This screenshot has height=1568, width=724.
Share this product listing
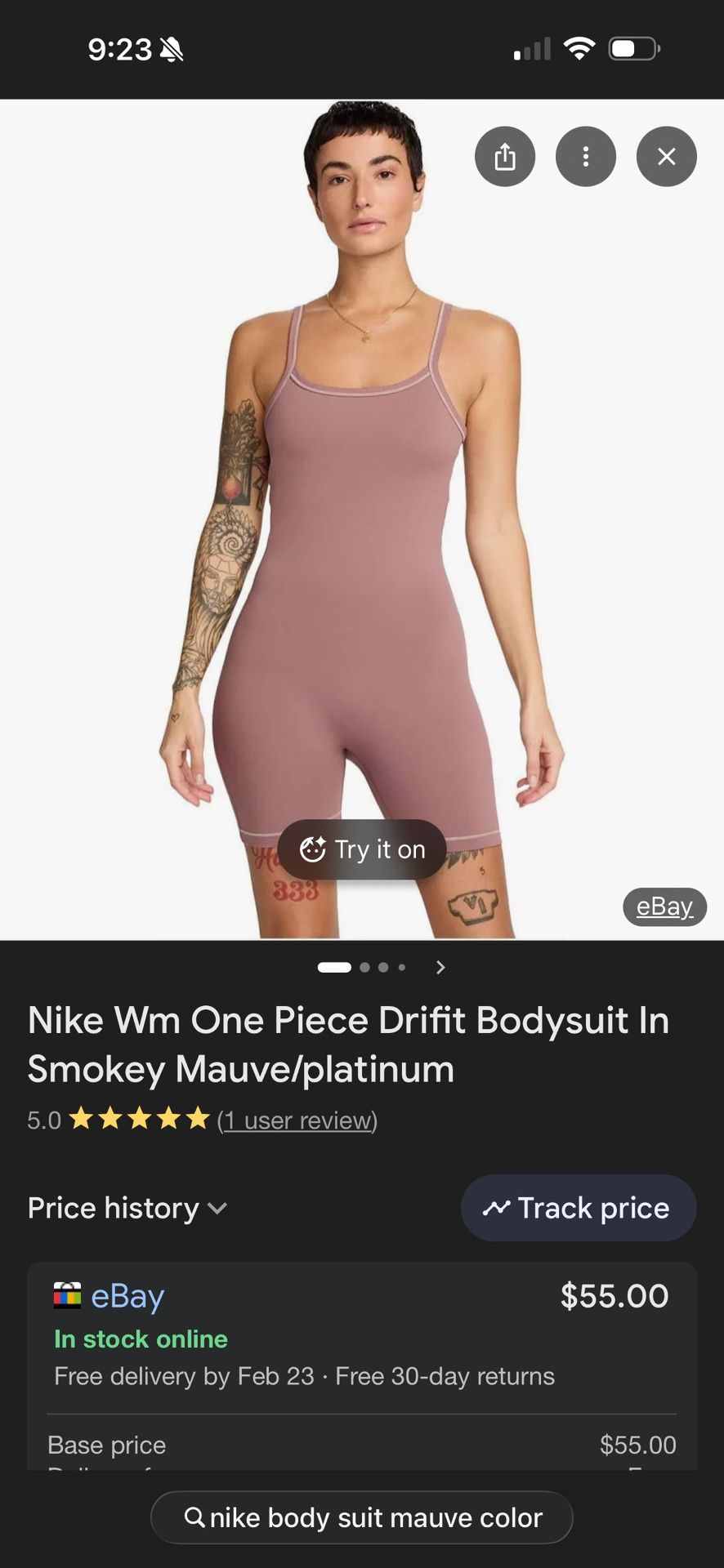pyautogui.click(x=505, y=157)
